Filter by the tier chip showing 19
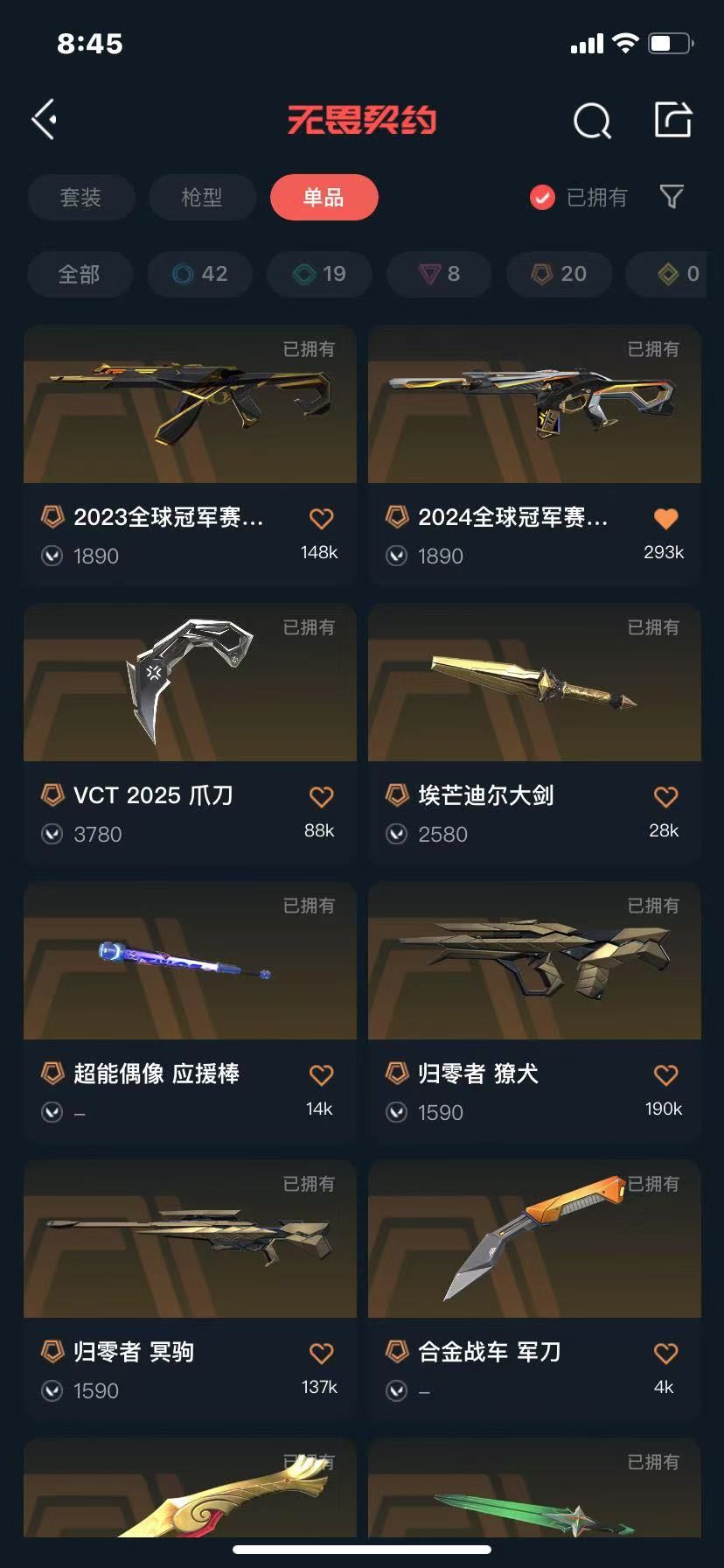The image size is (724, 1568). (x=319, y=275)
